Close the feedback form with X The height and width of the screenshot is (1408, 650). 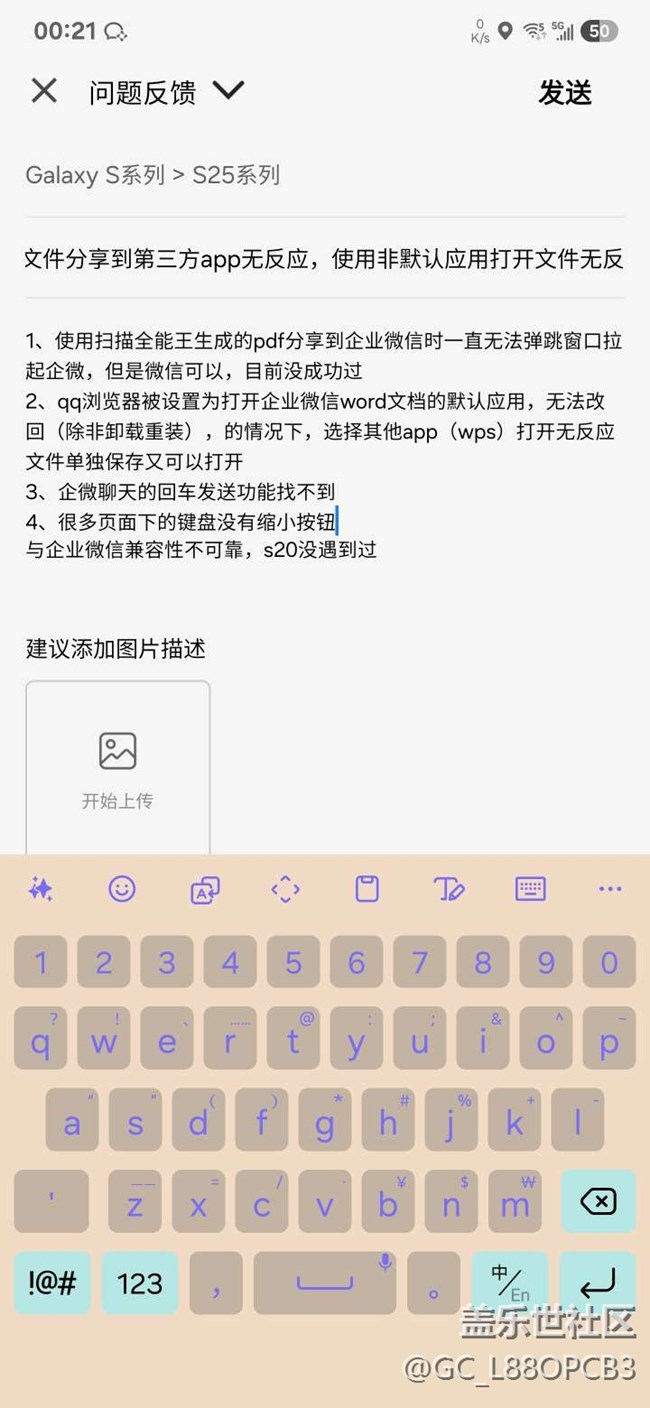[x=44, y=91]
